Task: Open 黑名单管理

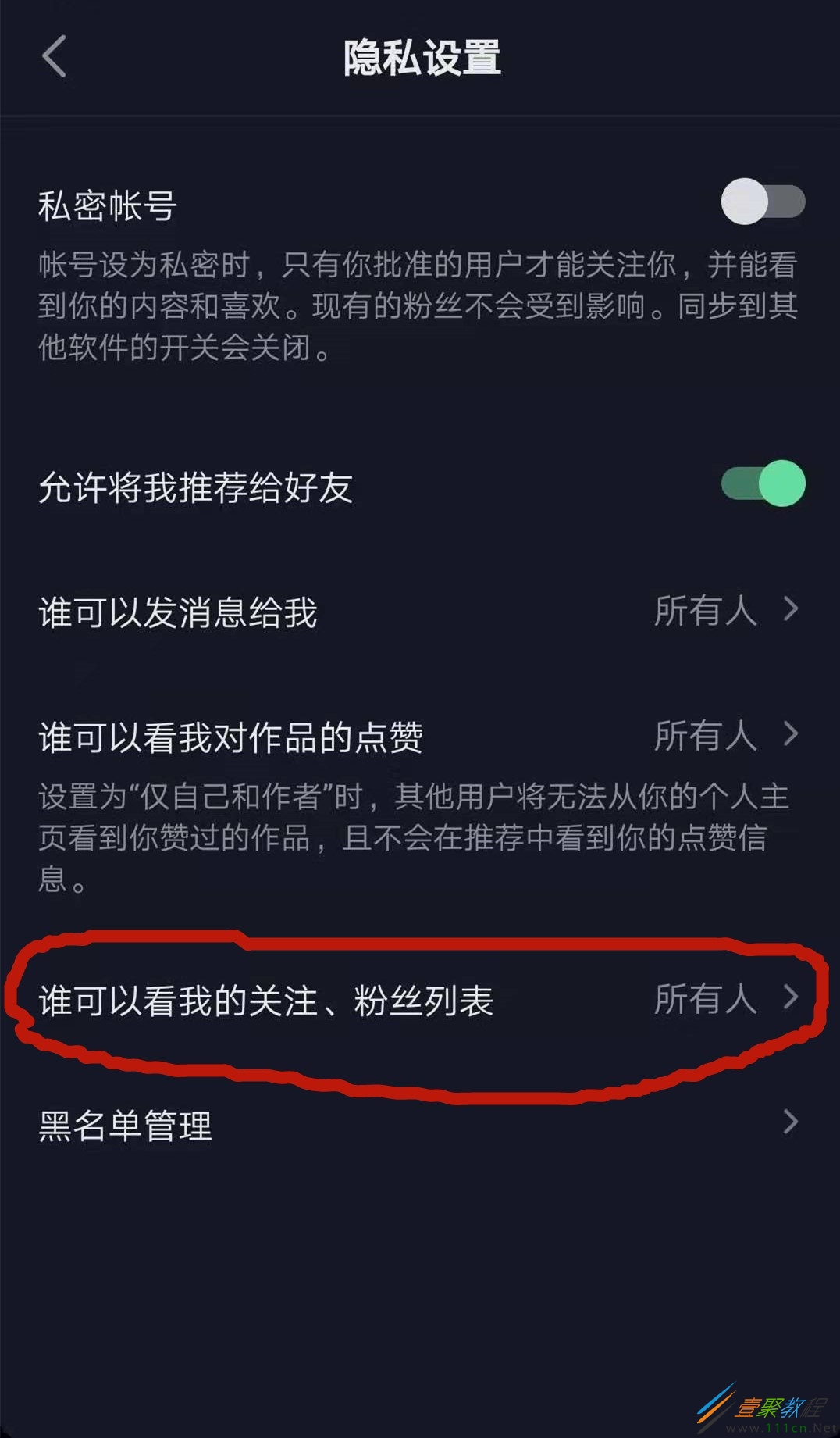Action: (x=420, y=1125)
